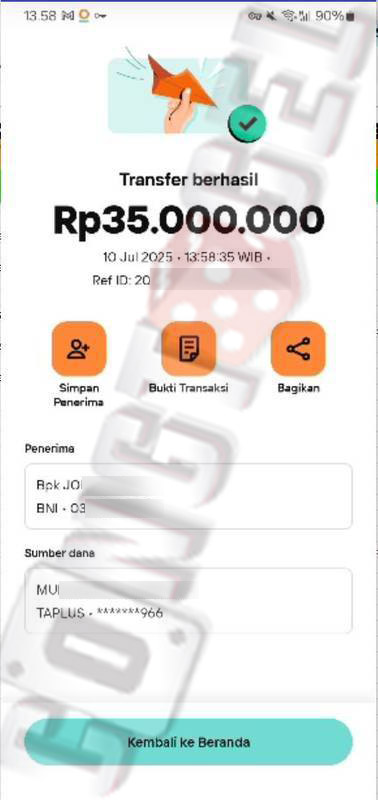The height and width of the screenshot is (800, 378).
Task: Save the recipient with Simpan Penerima
Action: (x=79, y=349)
